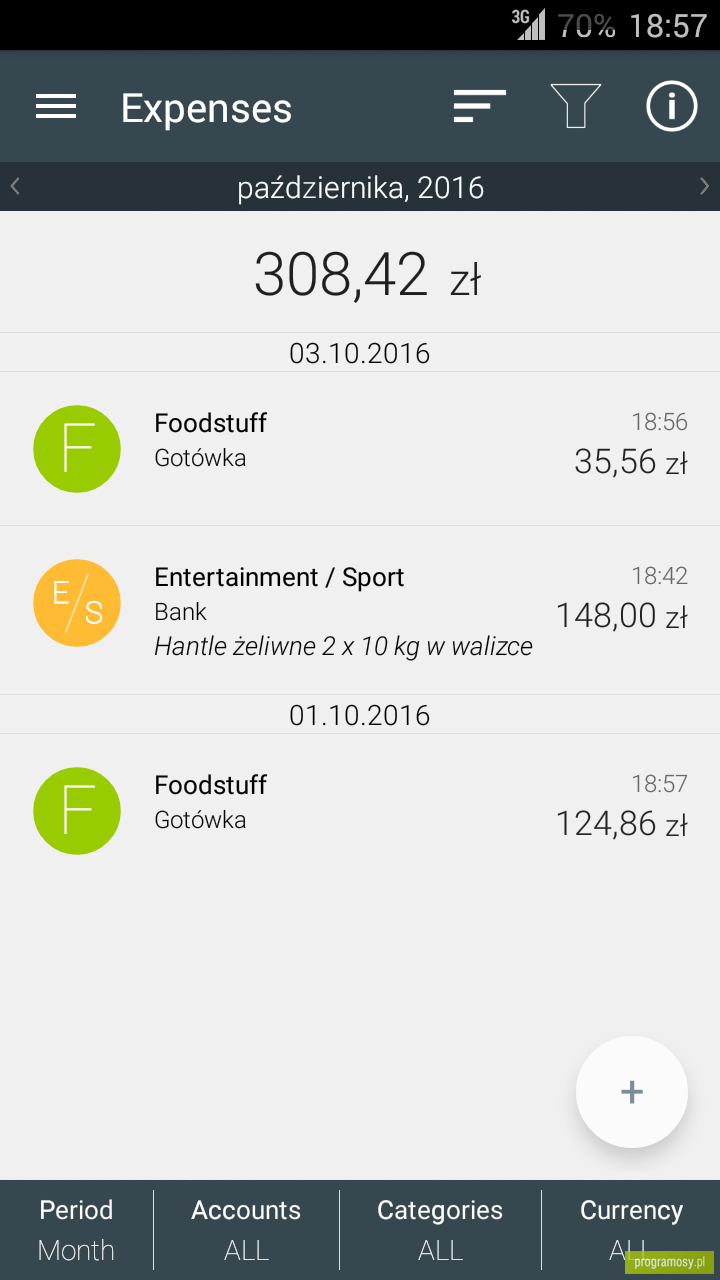Add a new expense with plus button
Image resolution: width=720 pixels, height=1280 pixels.
pyautogui.click(x=632, y=1092)
